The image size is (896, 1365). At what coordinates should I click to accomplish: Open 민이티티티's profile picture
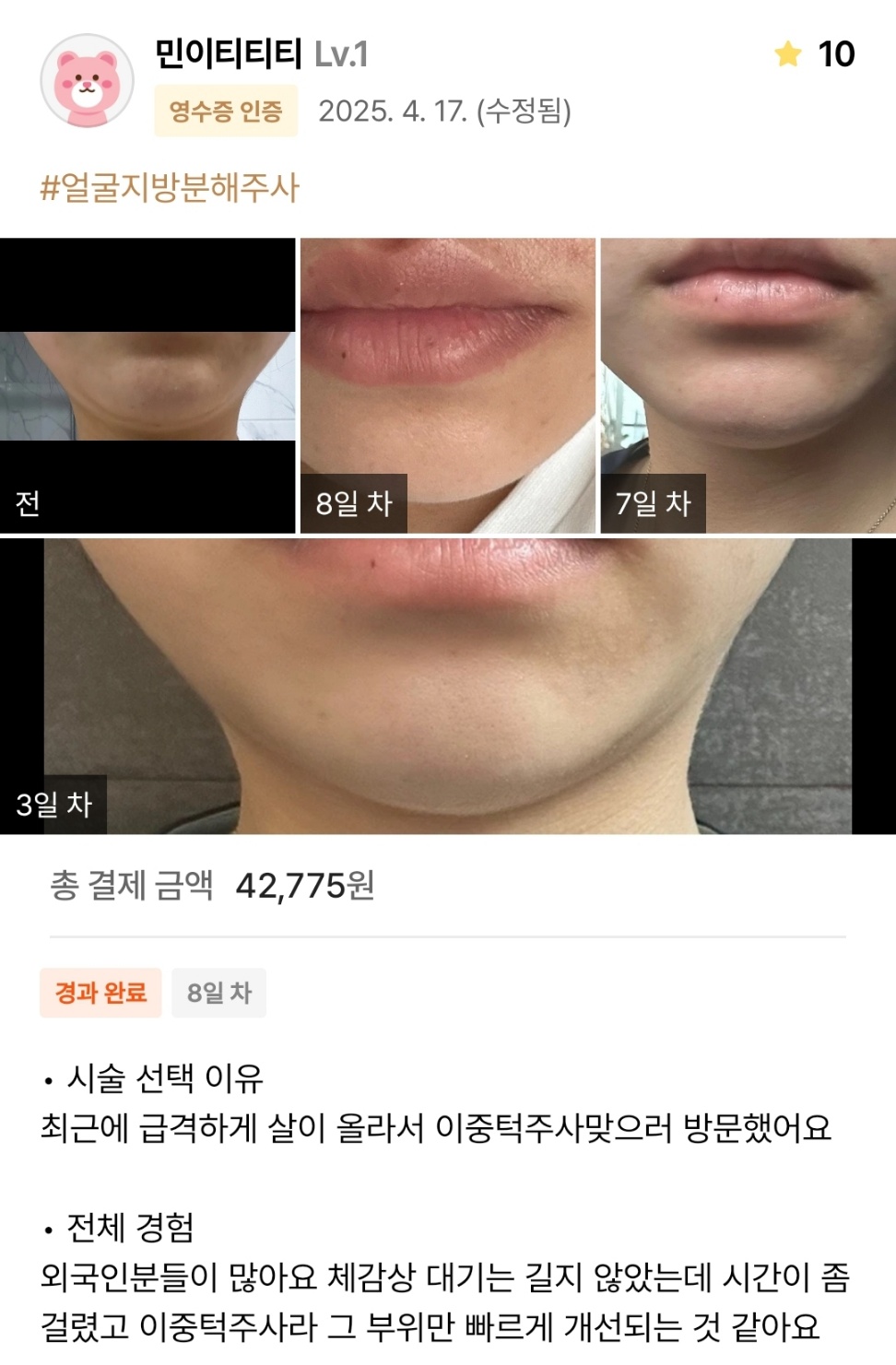click(x=87, y=81)
